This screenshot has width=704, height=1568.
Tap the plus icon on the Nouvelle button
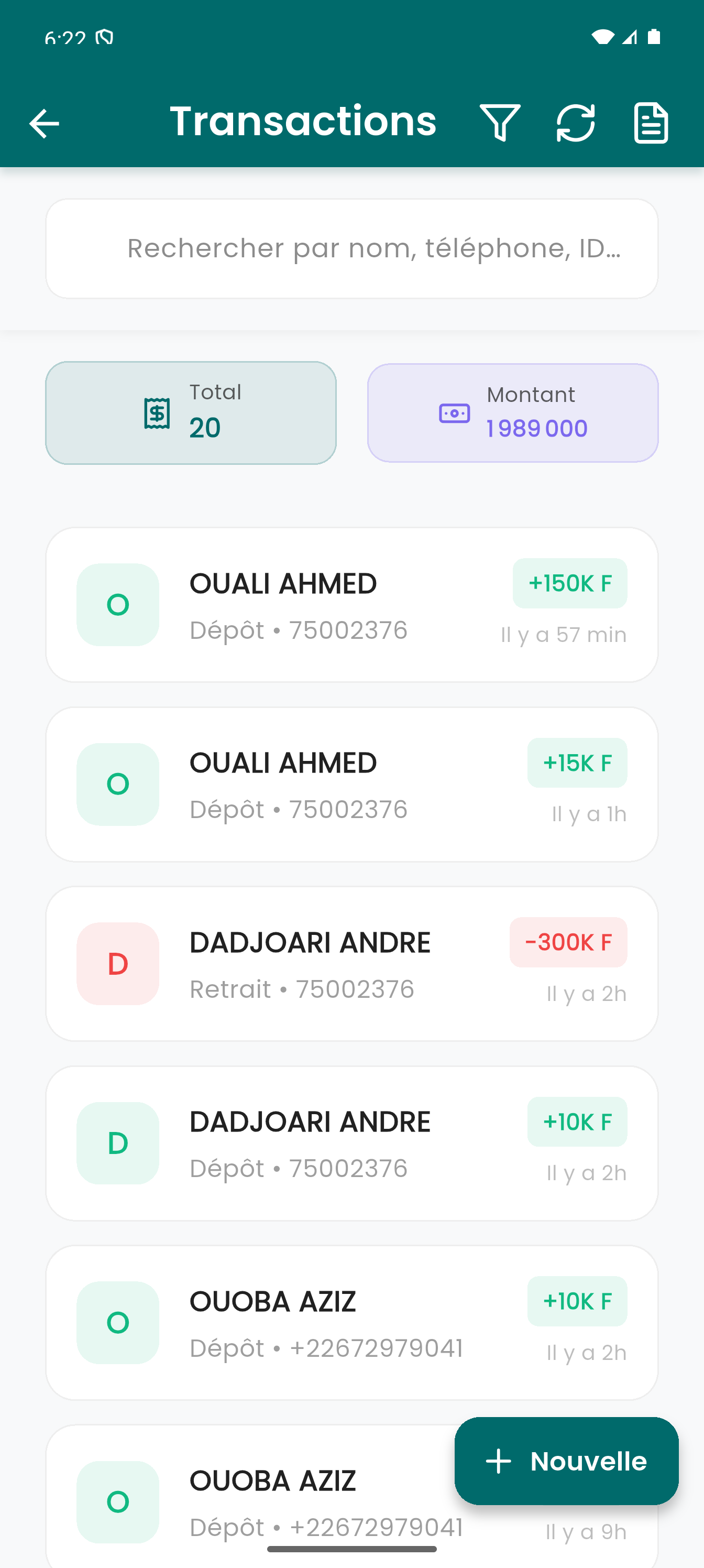pos(498,1461)
